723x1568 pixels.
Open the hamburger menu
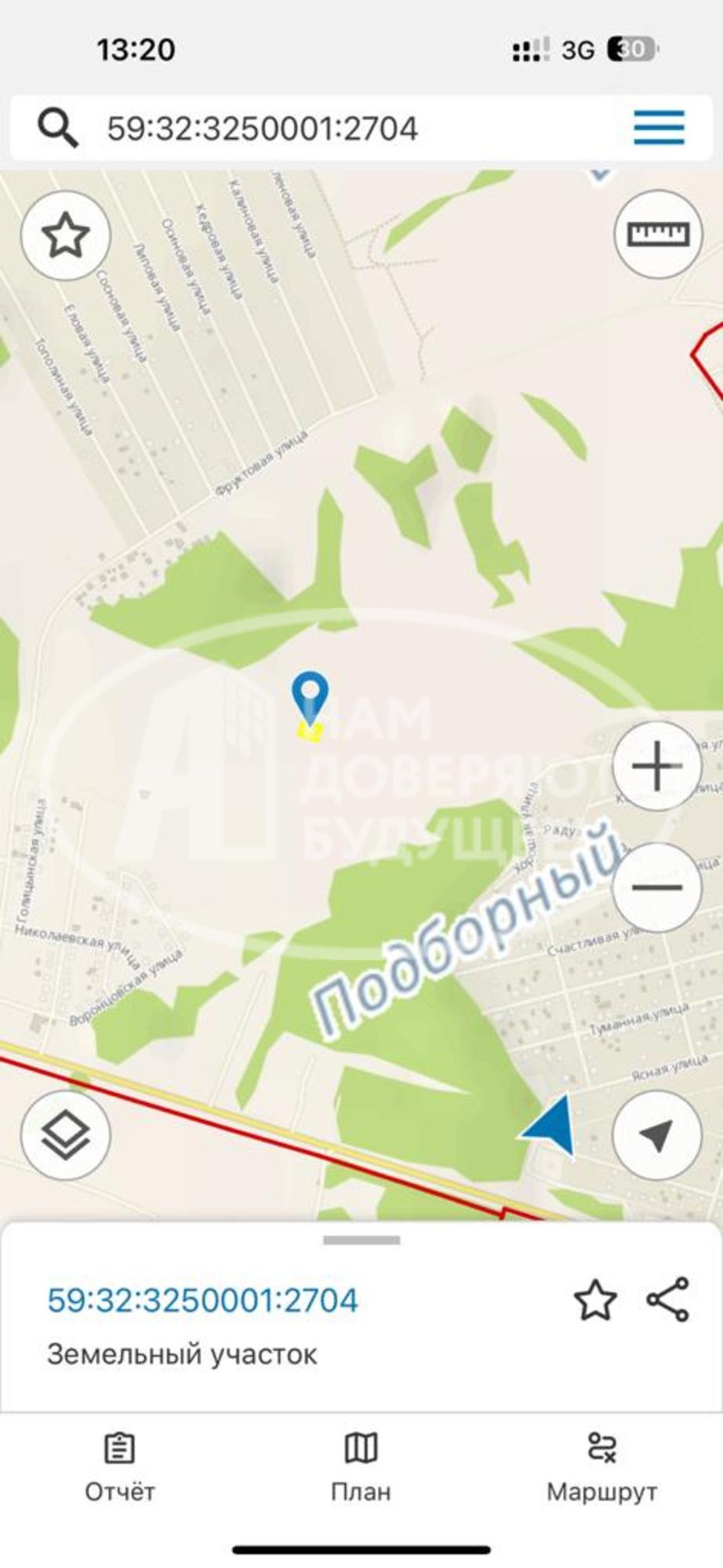pyautogui.click(x=659, y=128)
